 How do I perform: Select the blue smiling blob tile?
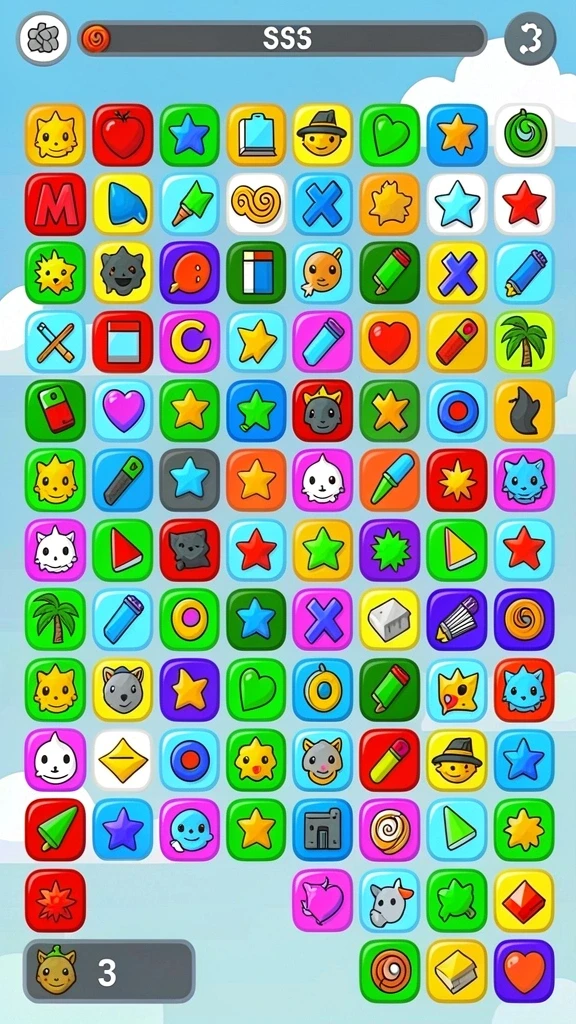[x=190, y=830]
